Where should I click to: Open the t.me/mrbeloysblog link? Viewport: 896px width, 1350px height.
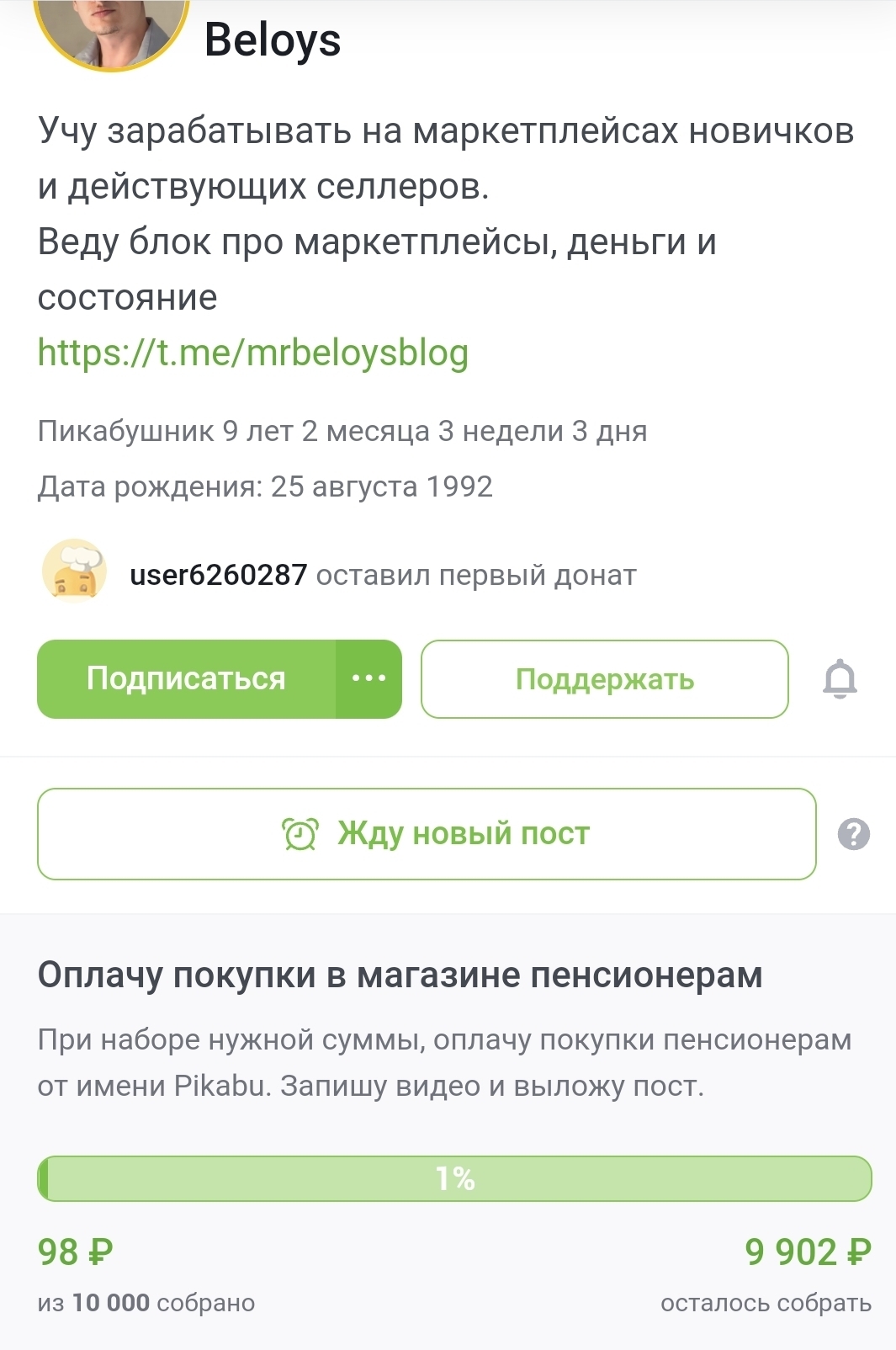pyautogui.click(x=252, y=353)
